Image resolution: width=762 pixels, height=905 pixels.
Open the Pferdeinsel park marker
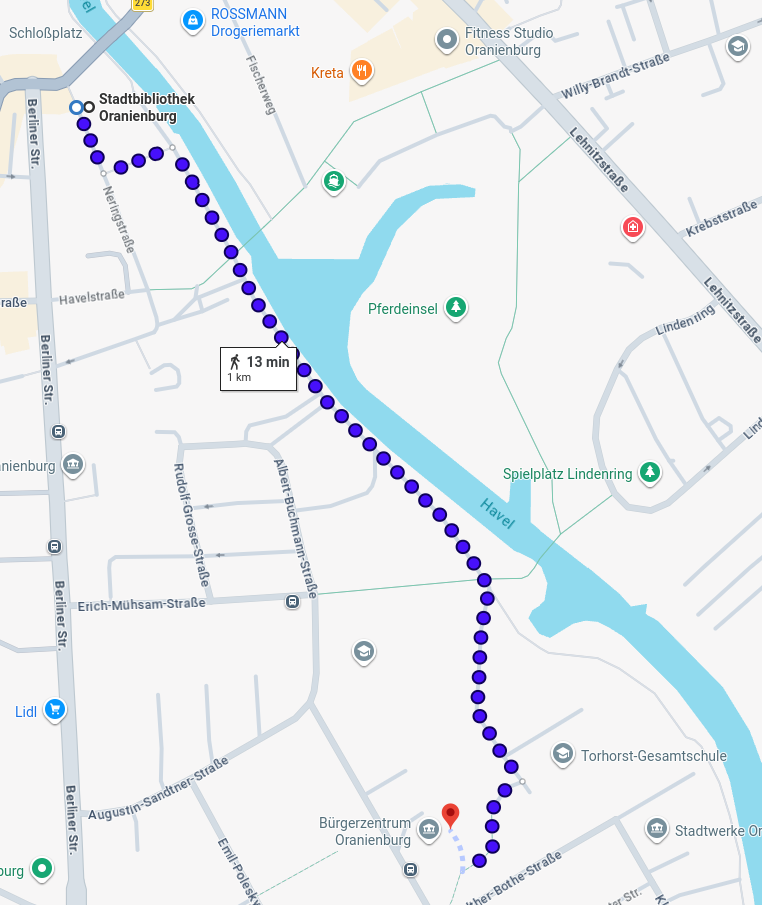pyautogui.click(x=456, y=307)
